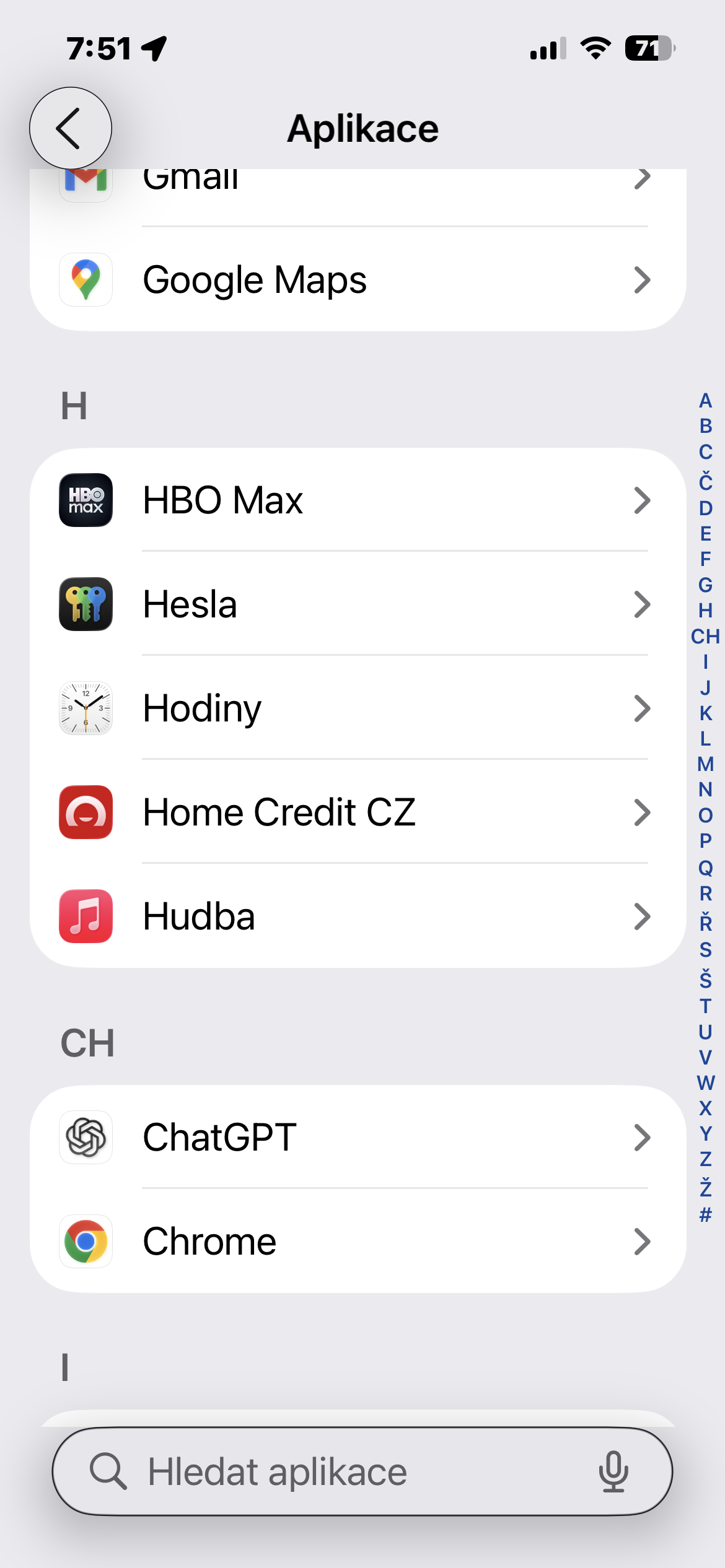Screen dimensions: 725x1568
Task: Open the Hesla row
Action: point(358,604)
